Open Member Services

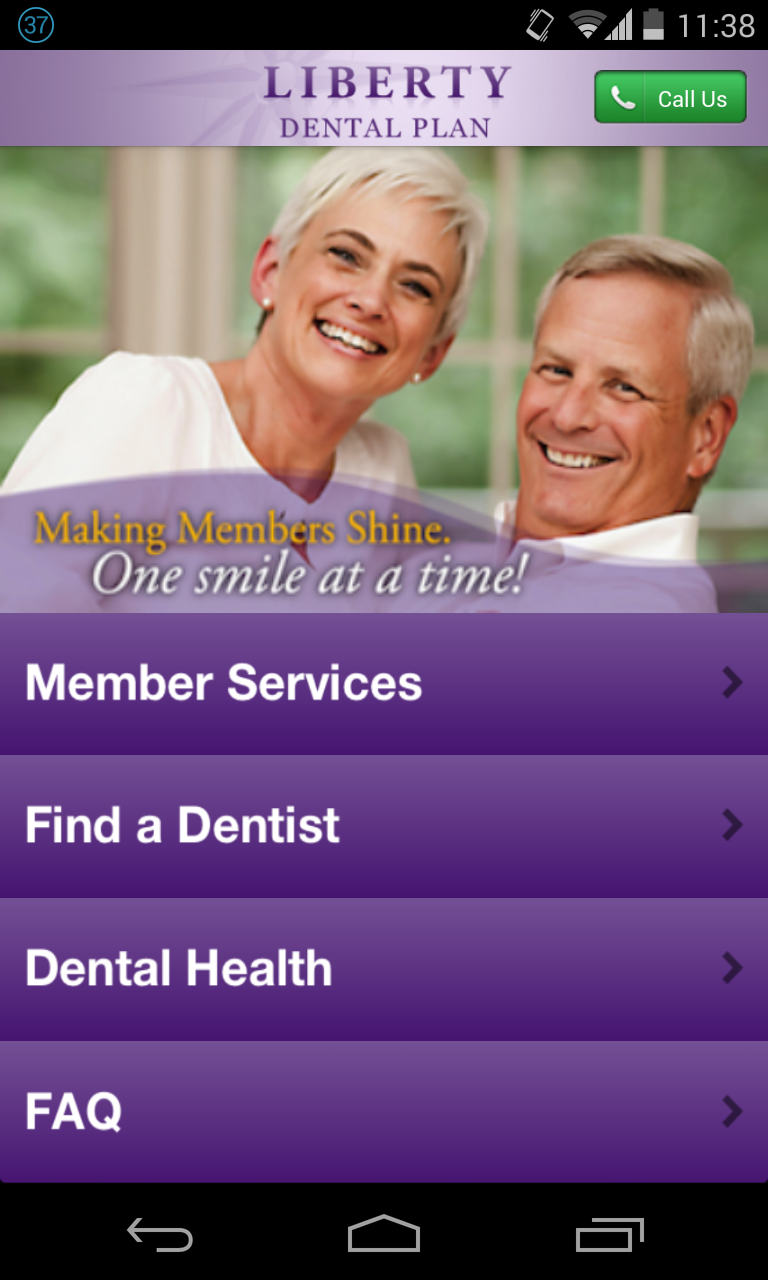coord(384,684)
